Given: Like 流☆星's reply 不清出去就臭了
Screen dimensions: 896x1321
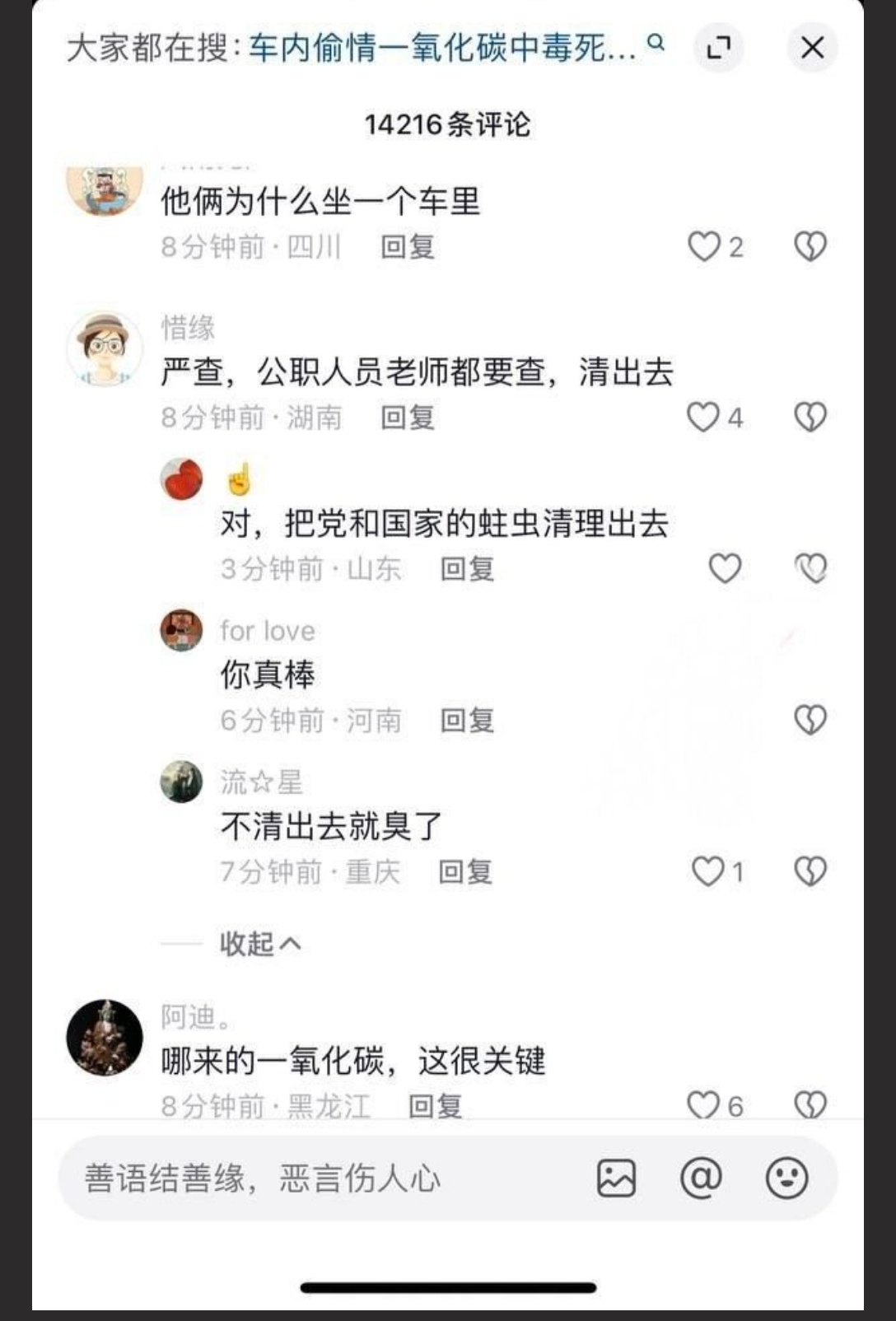Looking at the screenshot, I should coord(707,871).
